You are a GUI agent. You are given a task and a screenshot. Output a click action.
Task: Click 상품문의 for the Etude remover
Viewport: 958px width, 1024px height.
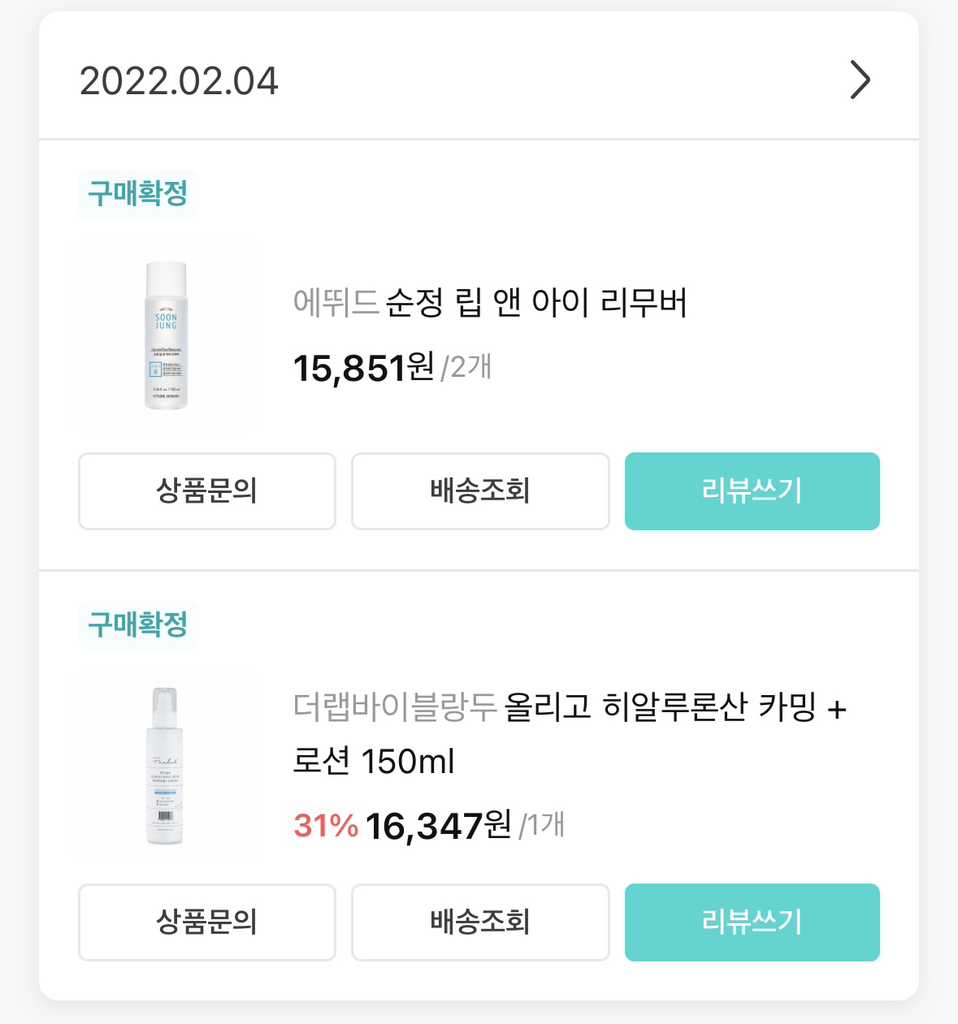click(206, 491)
